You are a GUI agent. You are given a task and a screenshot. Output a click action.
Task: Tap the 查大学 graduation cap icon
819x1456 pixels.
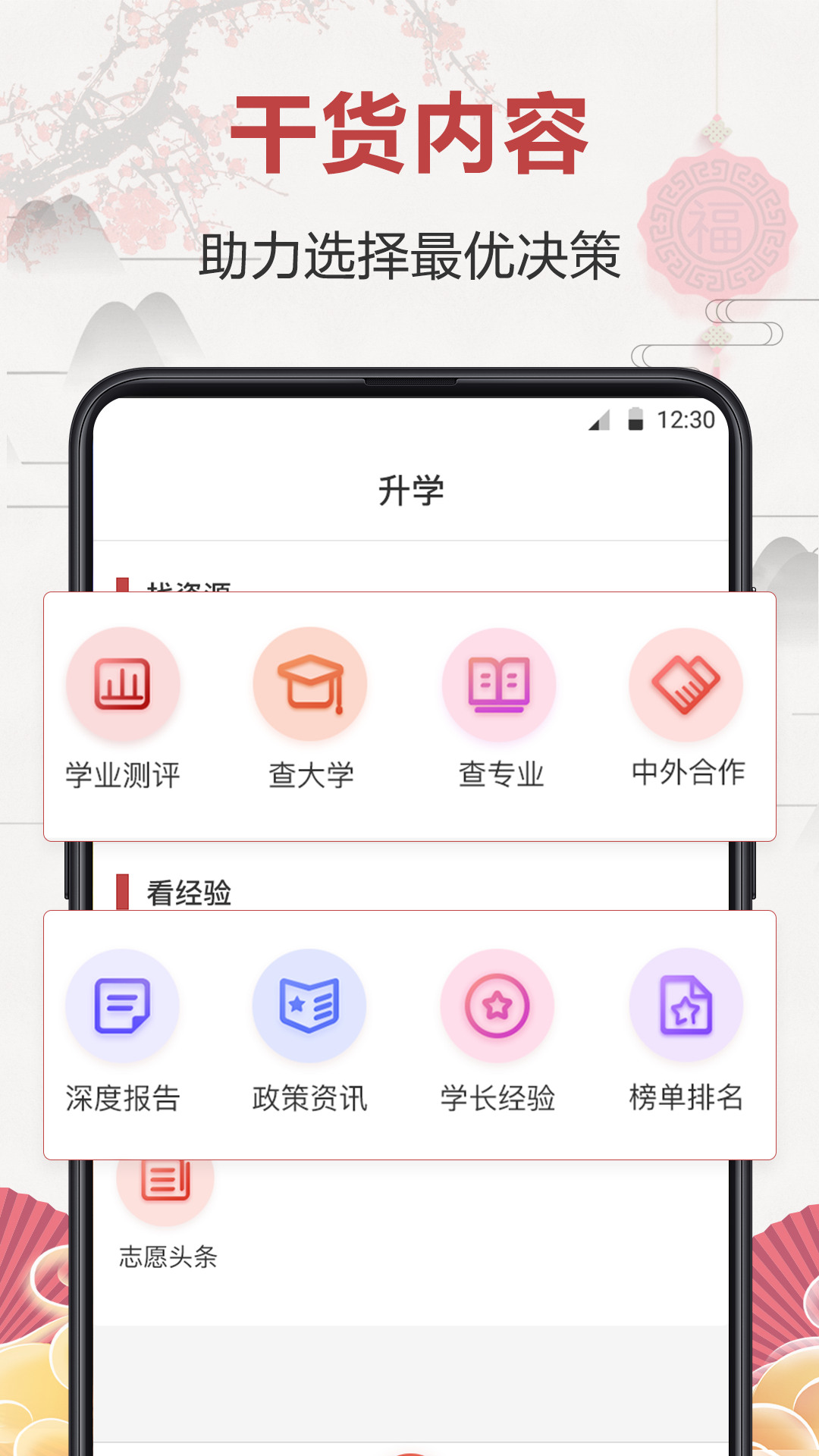click(309, 682)
